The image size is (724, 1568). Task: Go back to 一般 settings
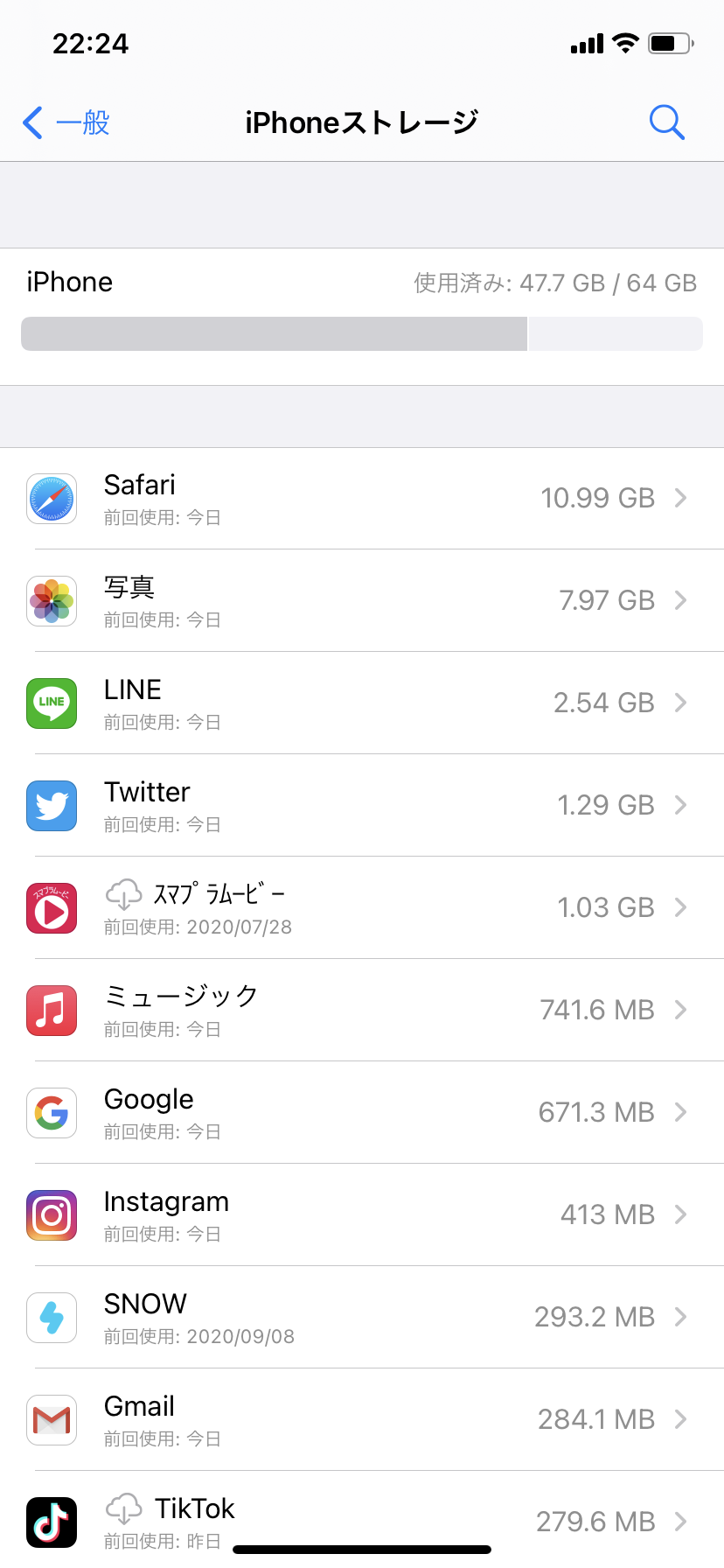[x=66, y=122]
